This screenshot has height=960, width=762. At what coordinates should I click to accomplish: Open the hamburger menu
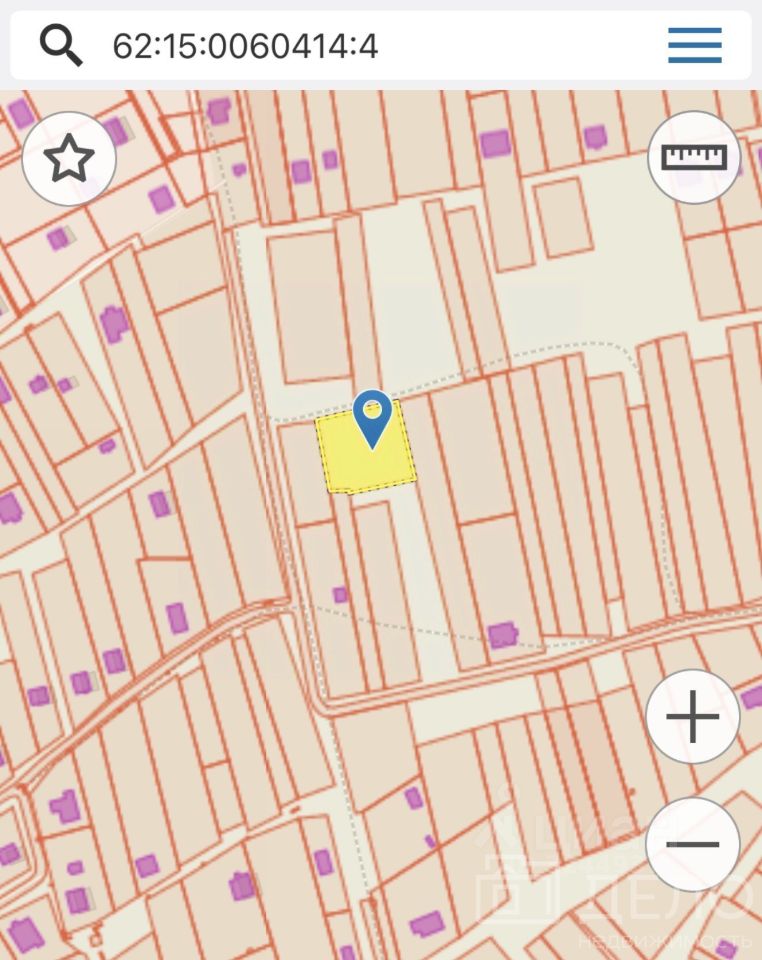[x=694, y=45]
